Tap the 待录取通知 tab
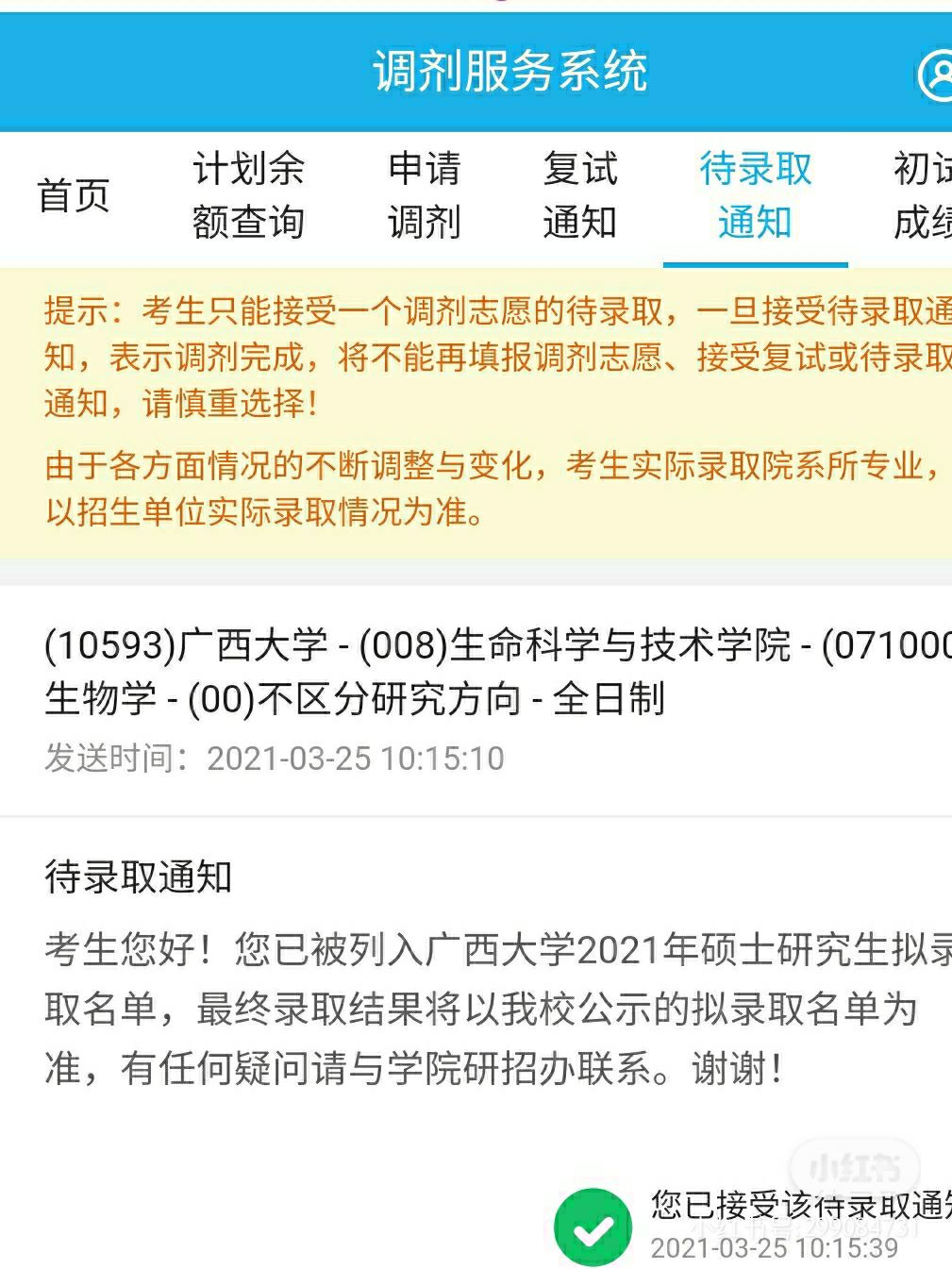Image resolution: width=952 pixels, height=1269 pixels. click(x=755, y=196)
